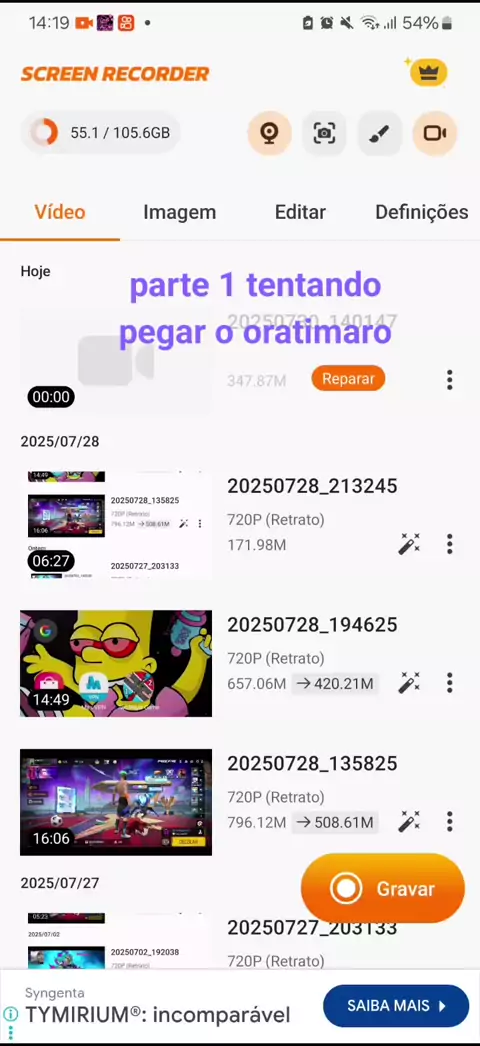Open overflow menu for 20250728_194625

tap(450, 683)
